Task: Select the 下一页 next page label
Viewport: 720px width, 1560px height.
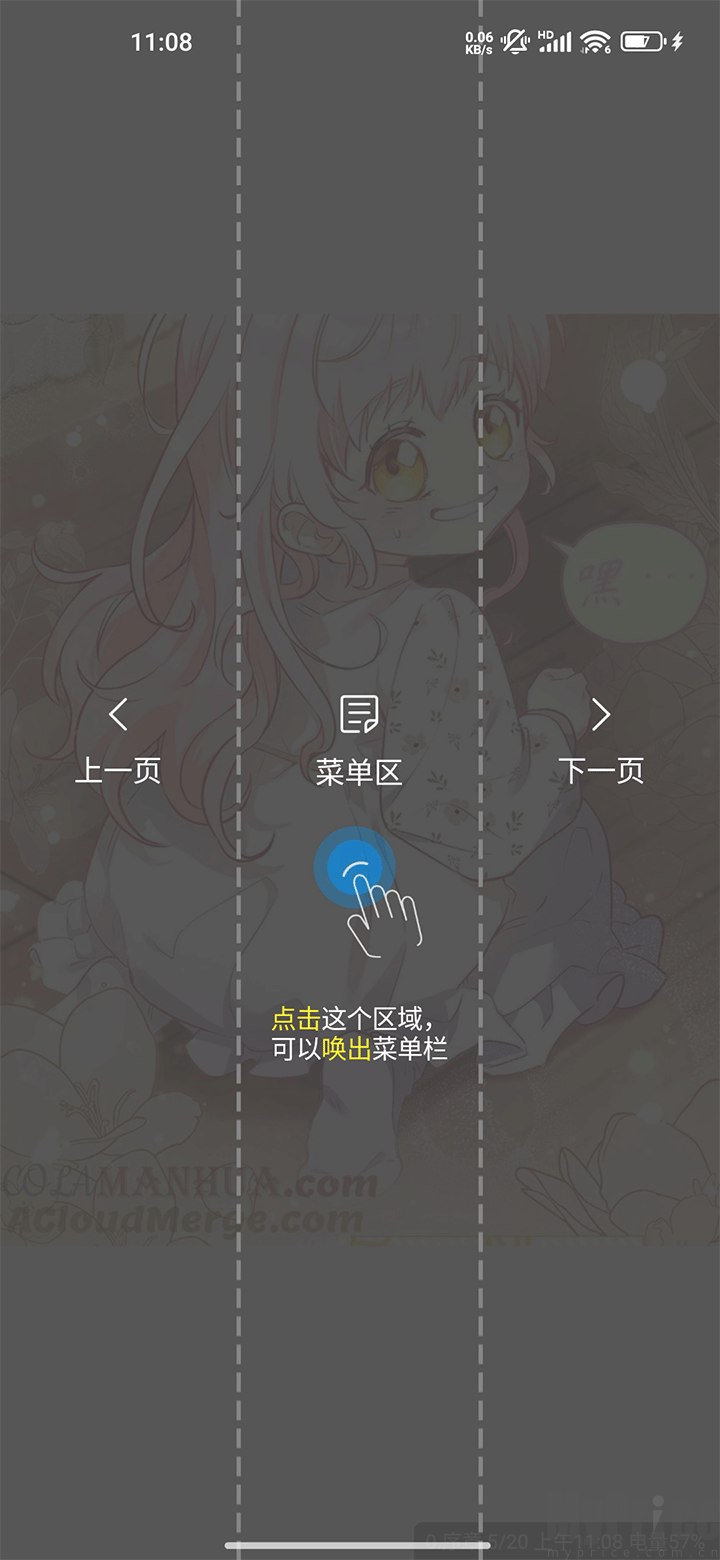Action: click(601, 770)
